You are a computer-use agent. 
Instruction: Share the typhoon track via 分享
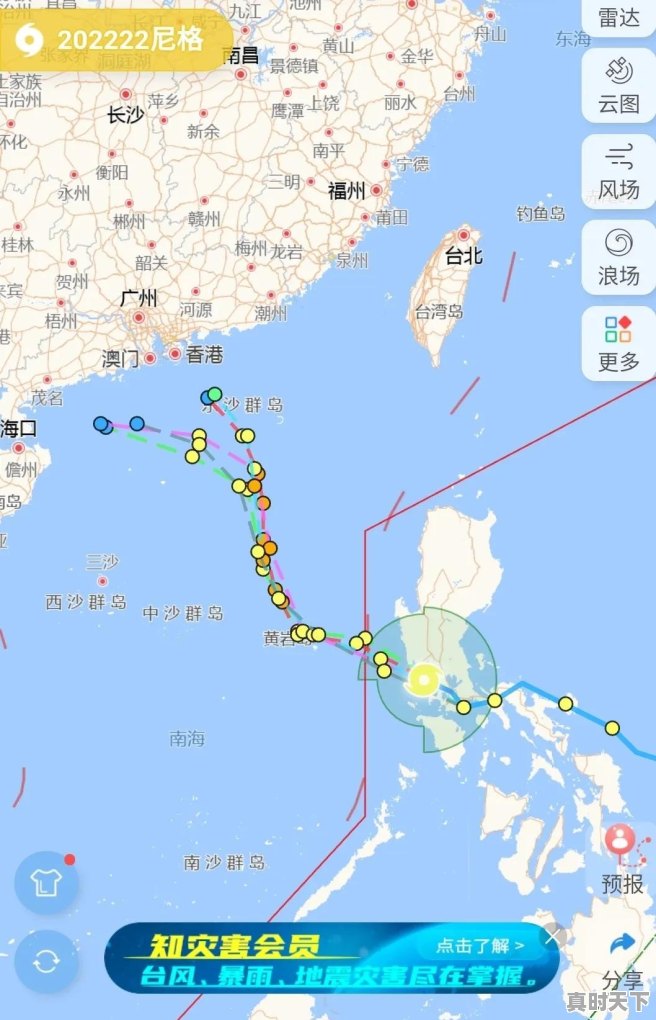[622, 958]
